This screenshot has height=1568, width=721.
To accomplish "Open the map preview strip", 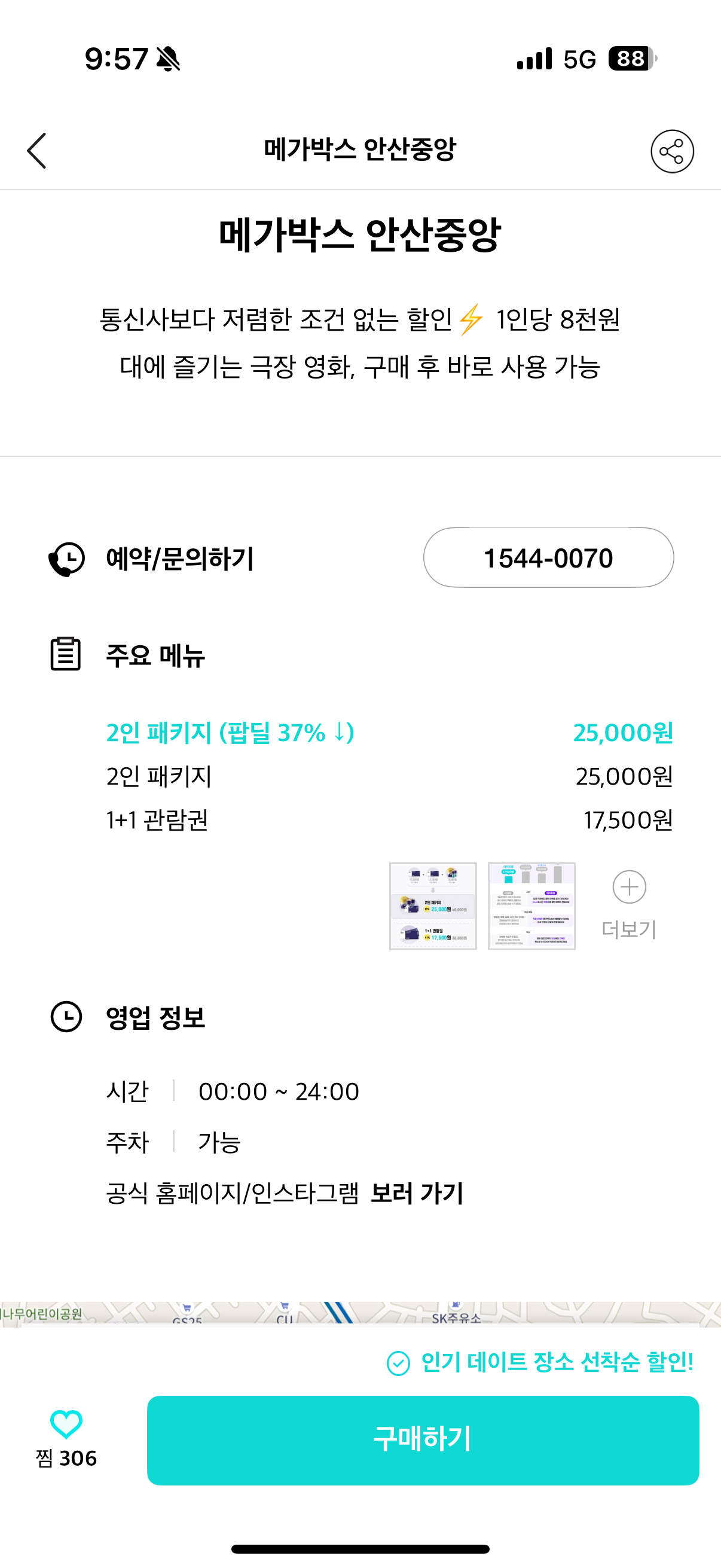I will point(360,1313).
